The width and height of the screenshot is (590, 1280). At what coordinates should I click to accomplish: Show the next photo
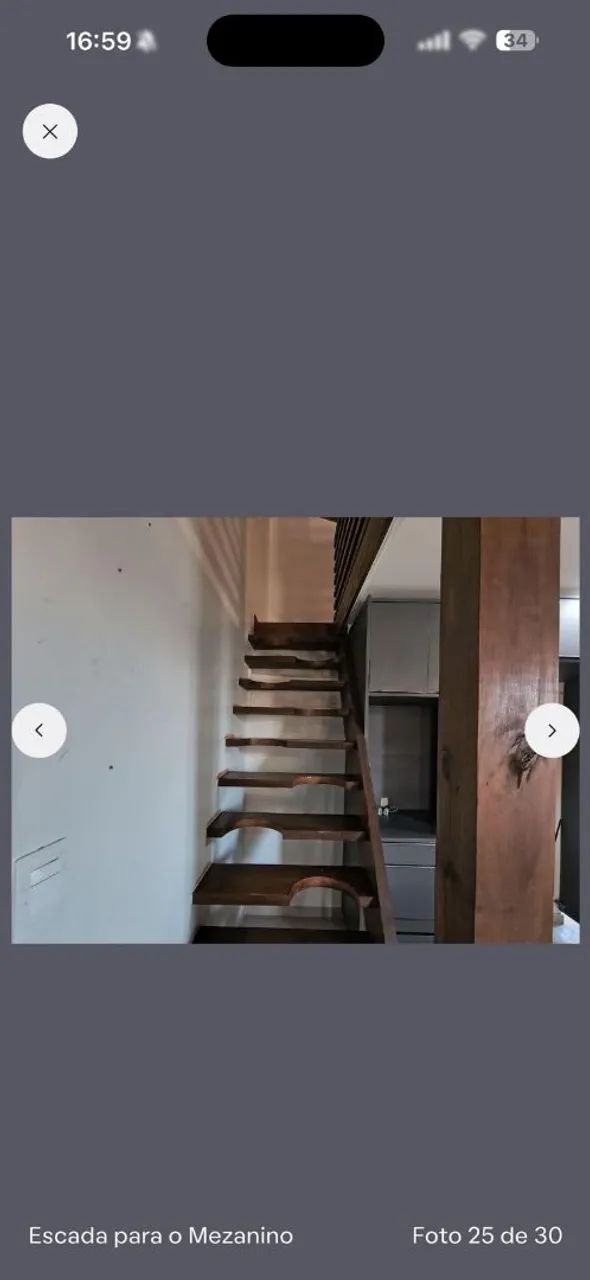[x=552, y=730]
